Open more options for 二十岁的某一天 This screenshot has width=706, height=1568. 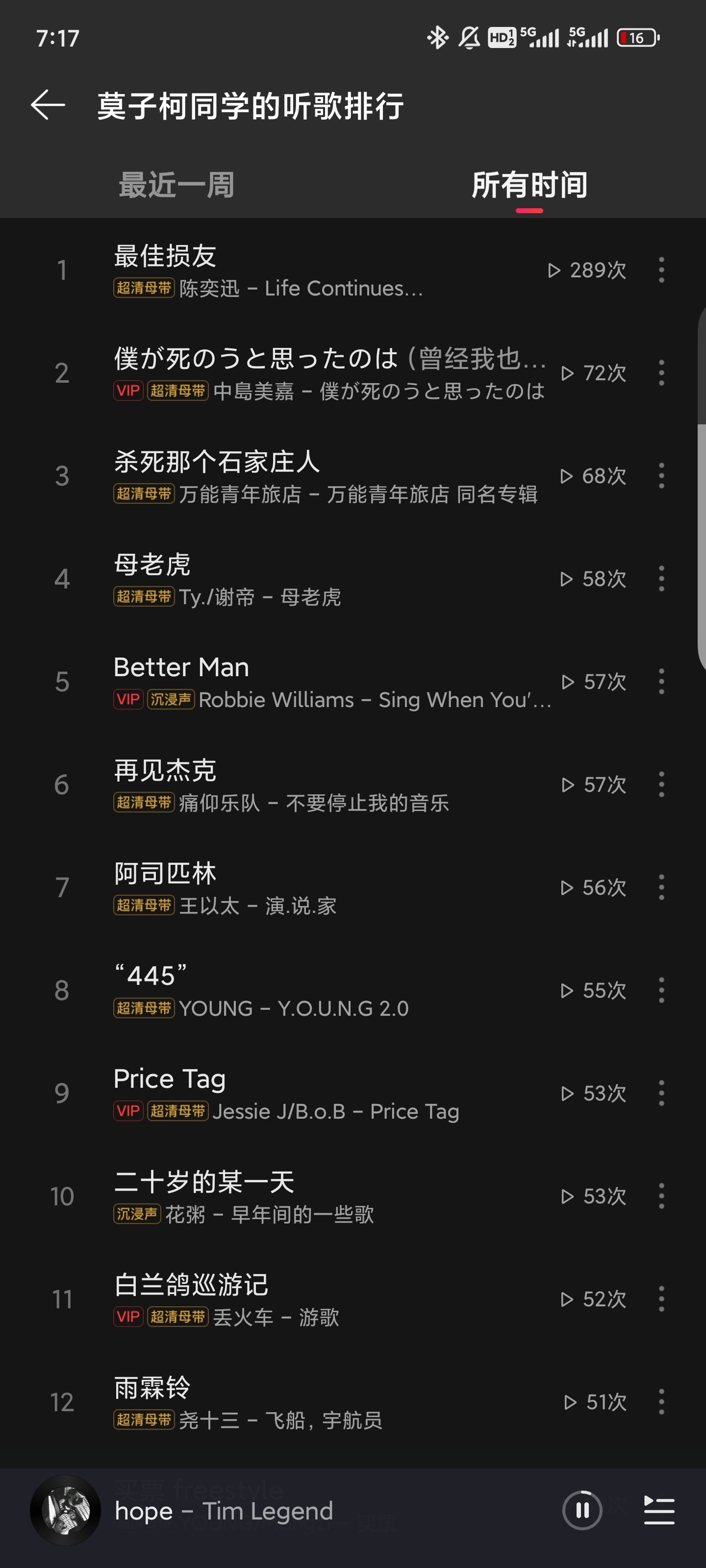(661, 1196)
